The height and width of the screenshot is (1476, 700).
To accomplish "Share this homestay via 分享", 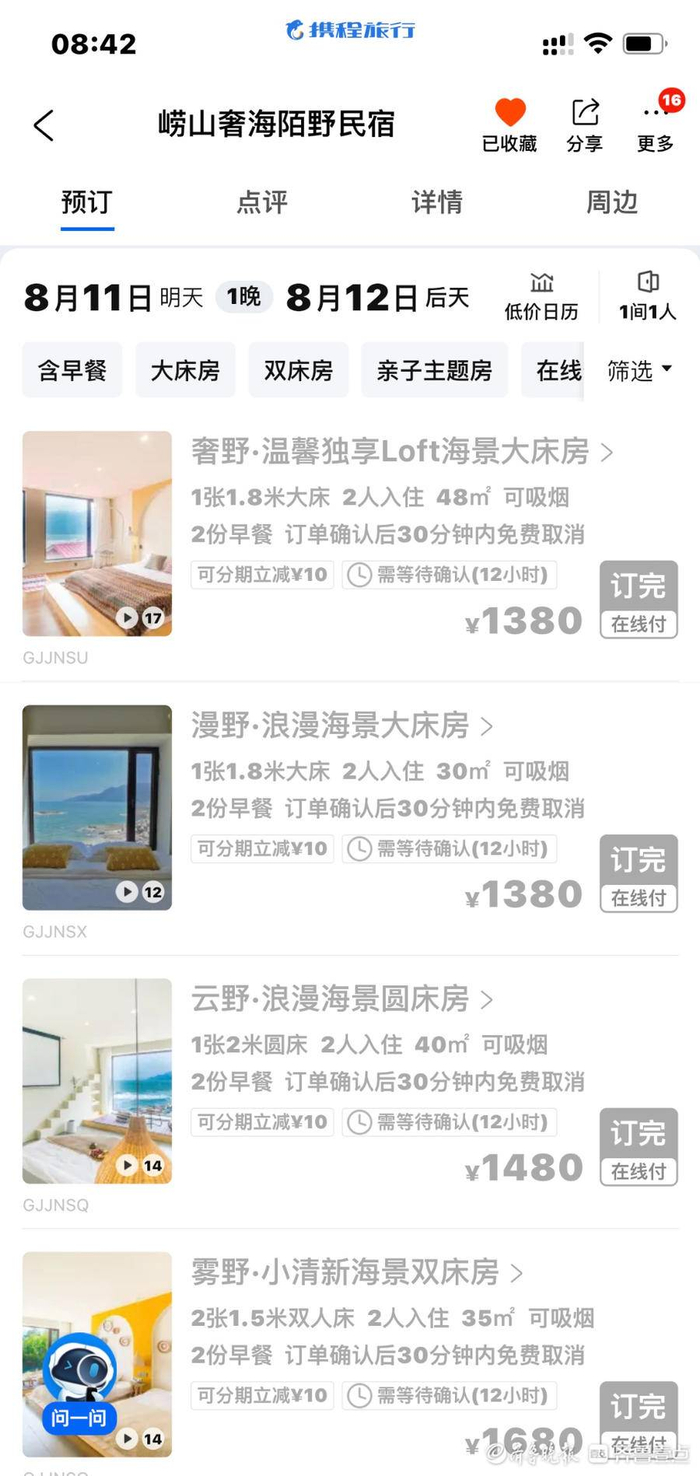I will (584, 124).
